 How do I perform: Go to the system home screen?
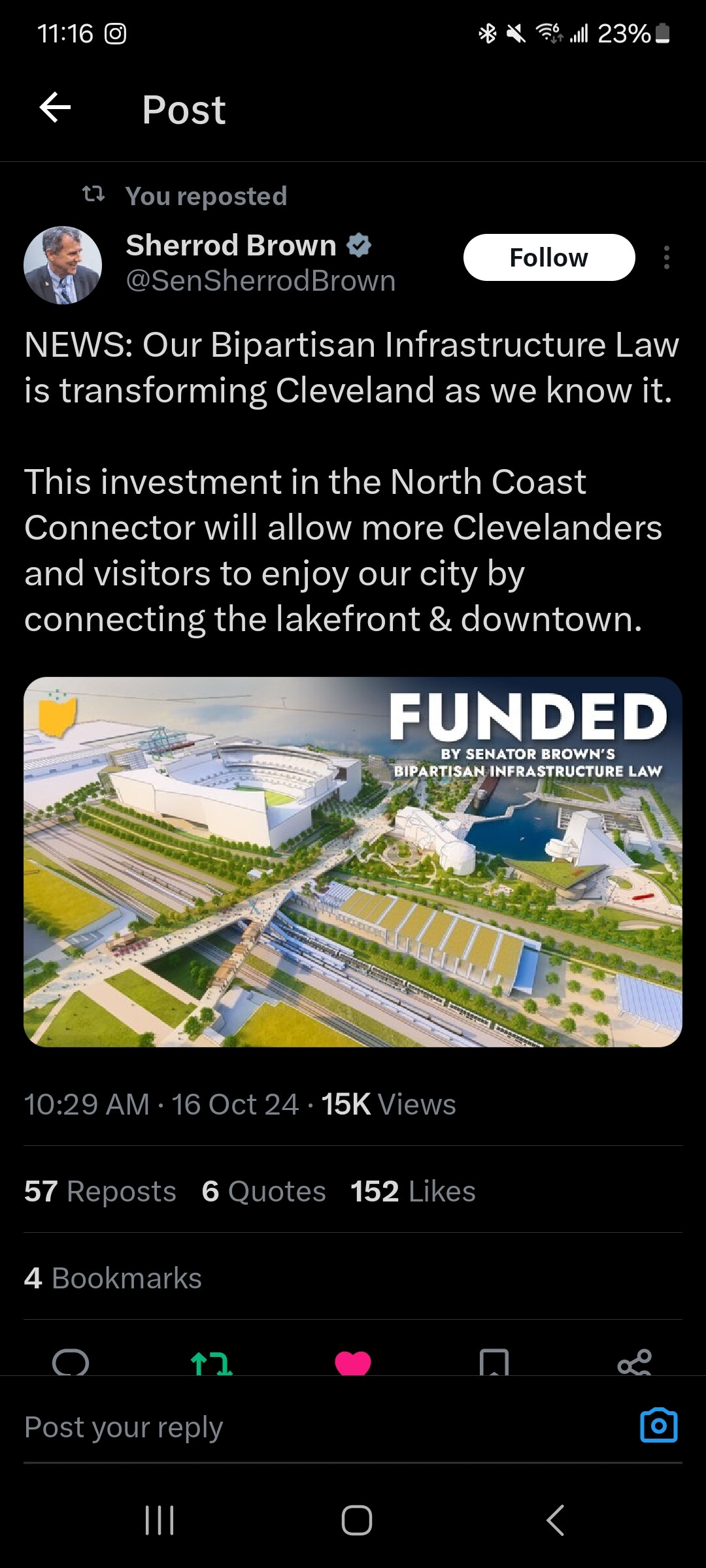tap(356, 1520)
